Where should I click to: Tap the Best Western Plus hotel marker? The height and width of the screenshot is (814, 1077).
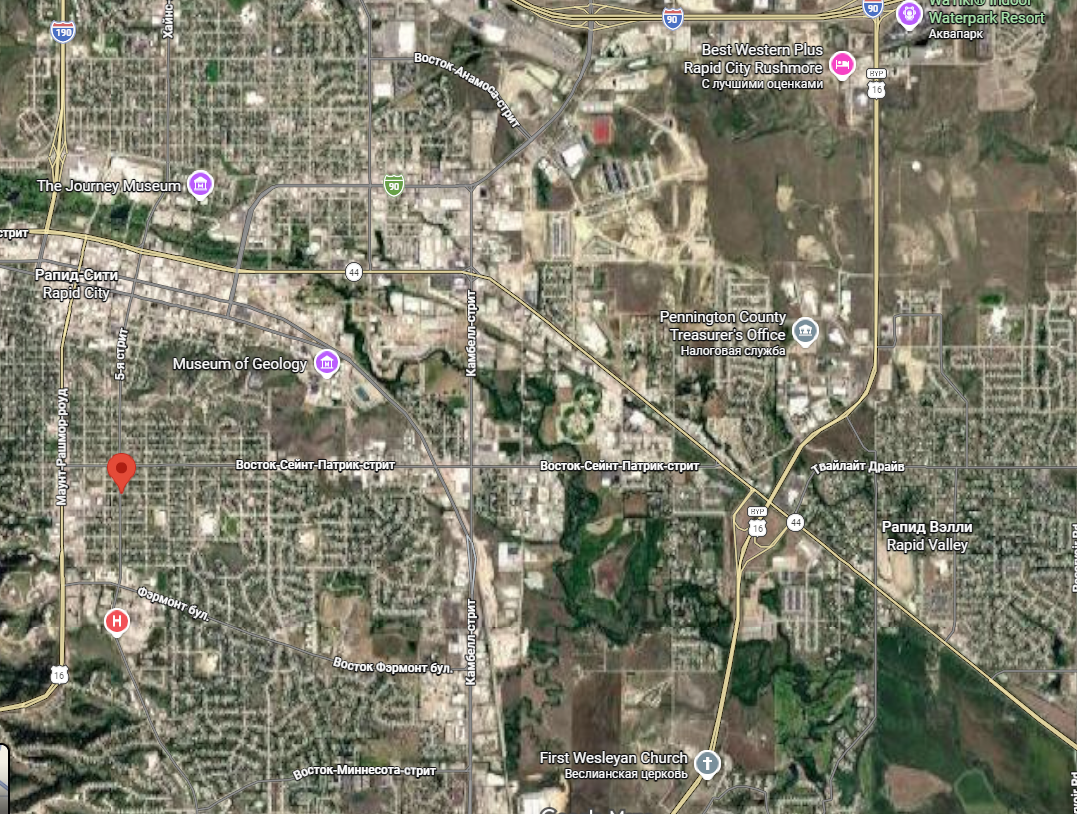(x=842, y=66)
